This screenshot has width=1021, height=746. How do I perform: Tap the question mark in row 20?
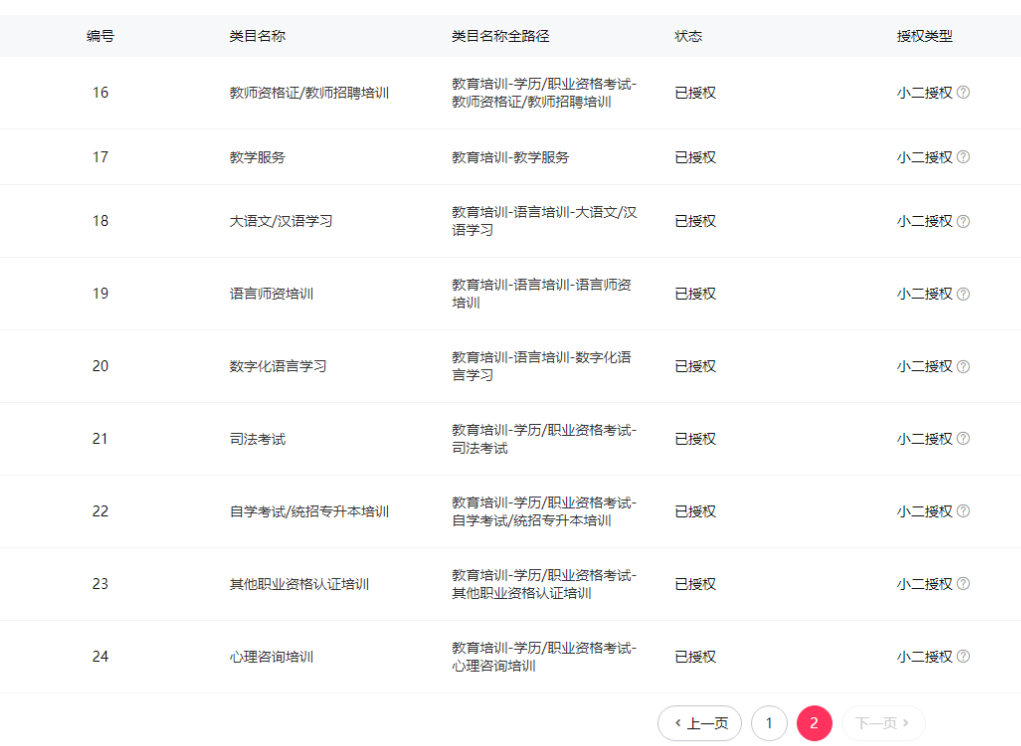tap(963, 366)
